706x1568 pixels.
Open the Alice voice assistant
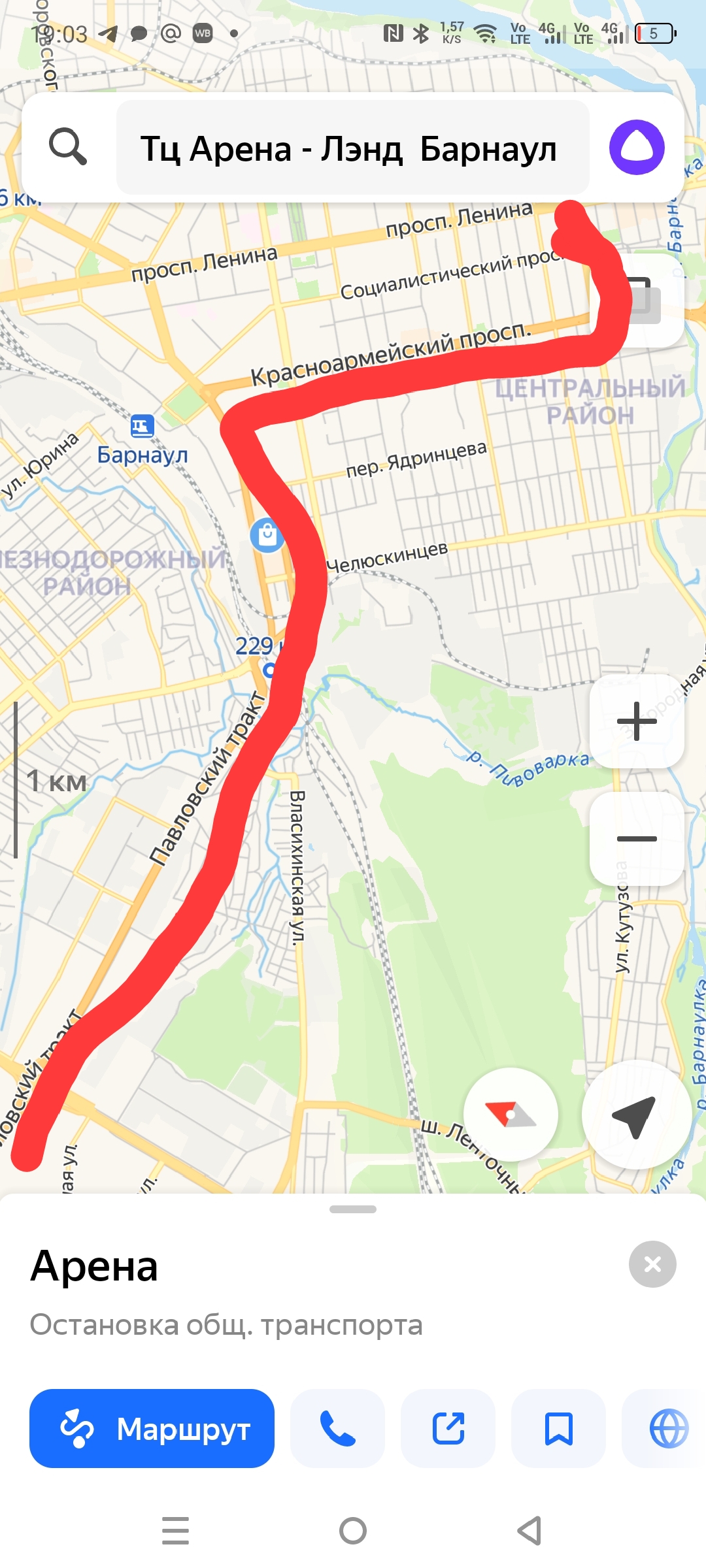[x=636, y=148]
